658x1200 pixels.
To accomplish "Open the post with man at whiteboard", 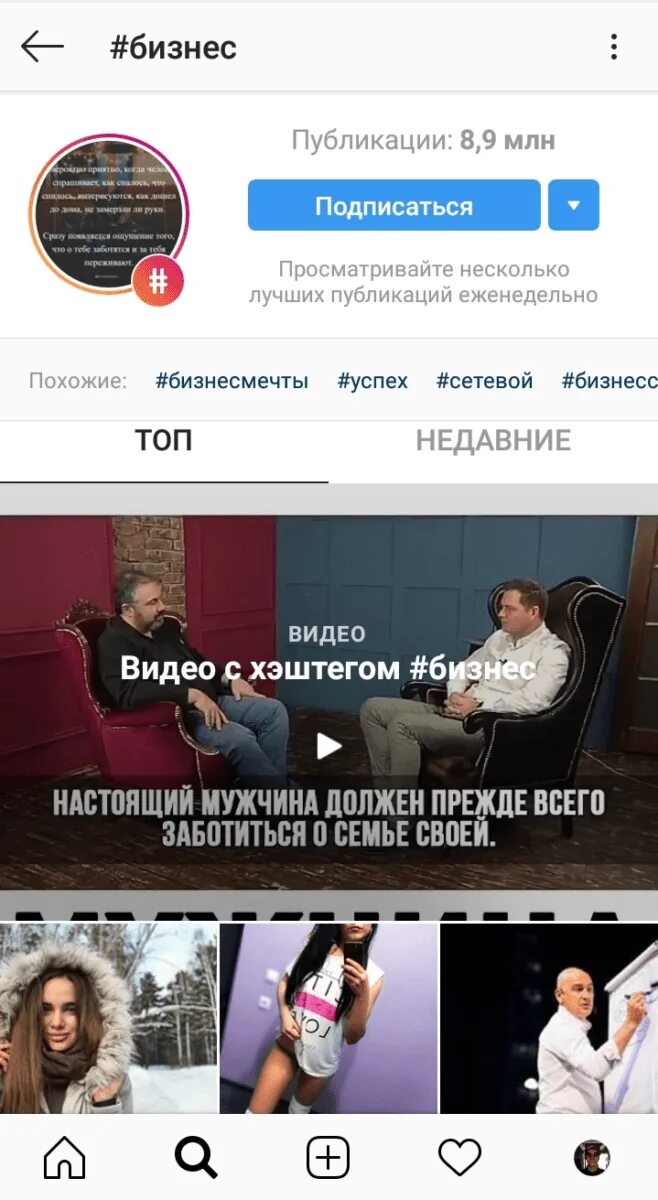I will [x=549, y=1018].
